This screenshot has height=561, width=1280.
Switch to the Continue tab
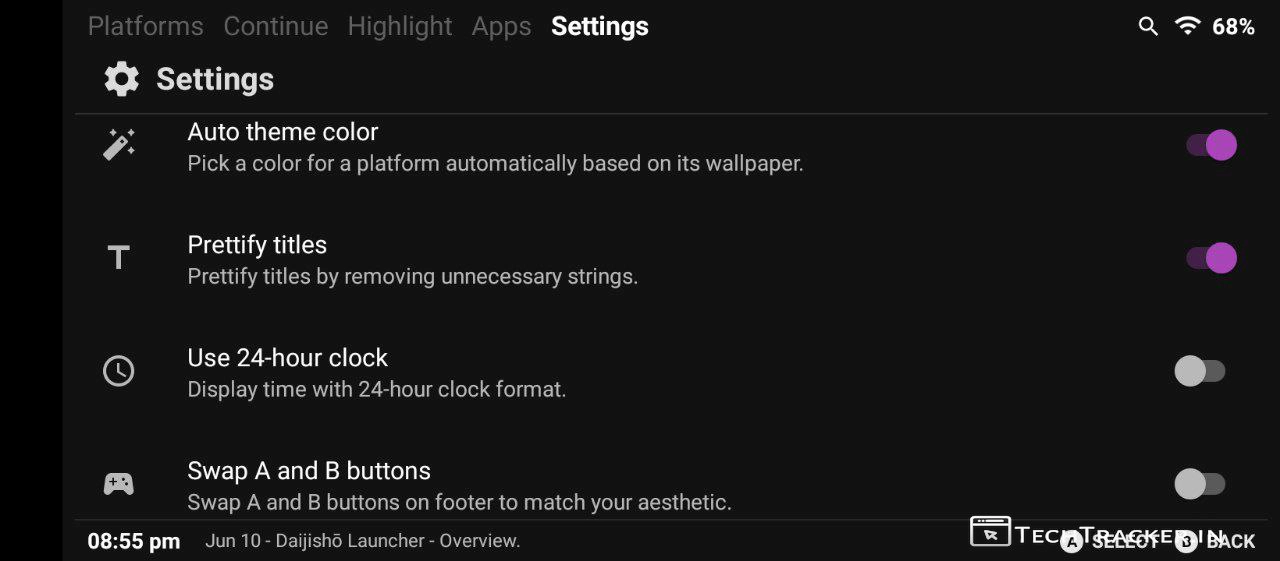click(x=275, y=26)
